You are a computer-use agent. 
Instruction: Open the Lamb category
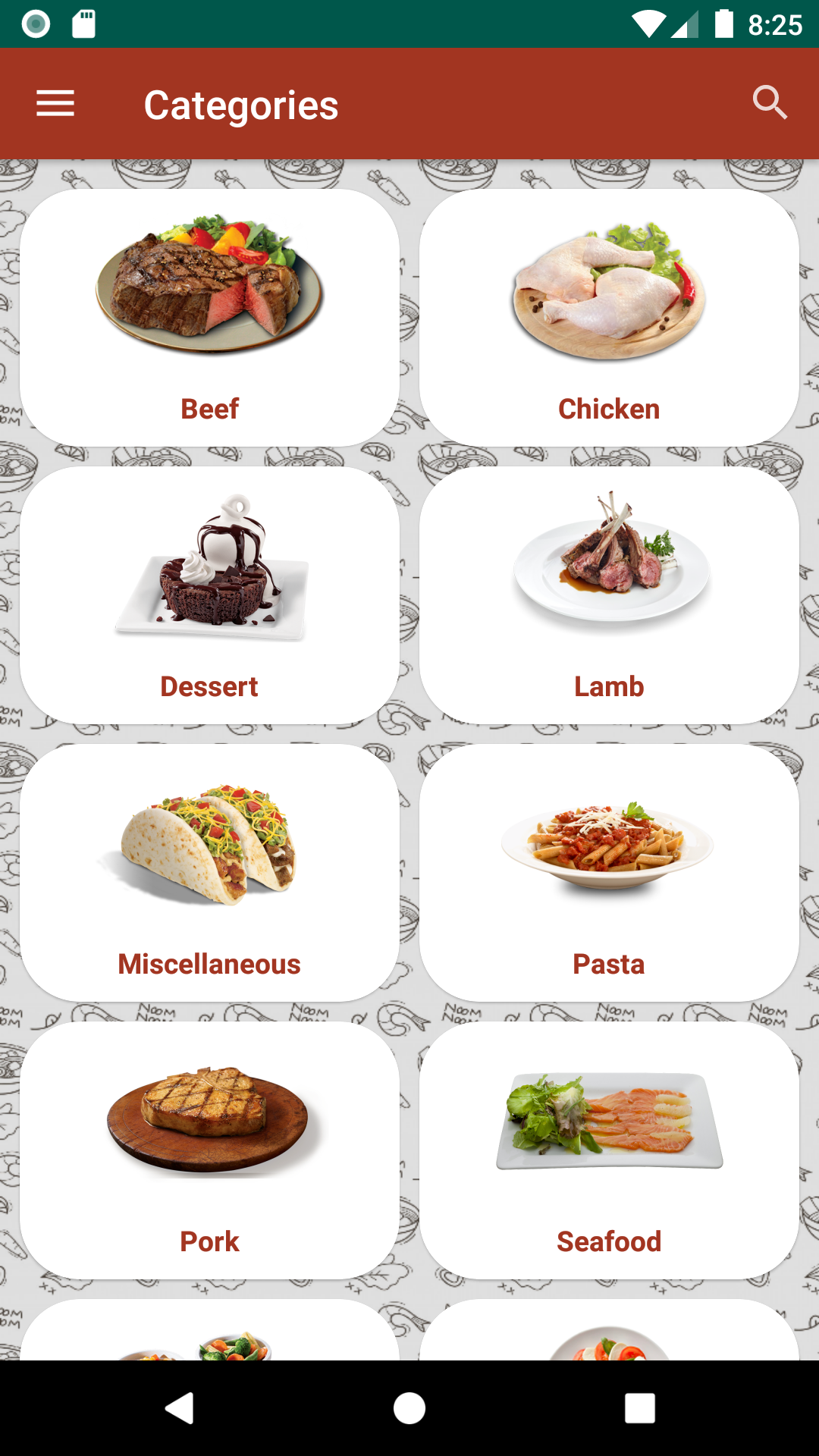pos(609,595)
